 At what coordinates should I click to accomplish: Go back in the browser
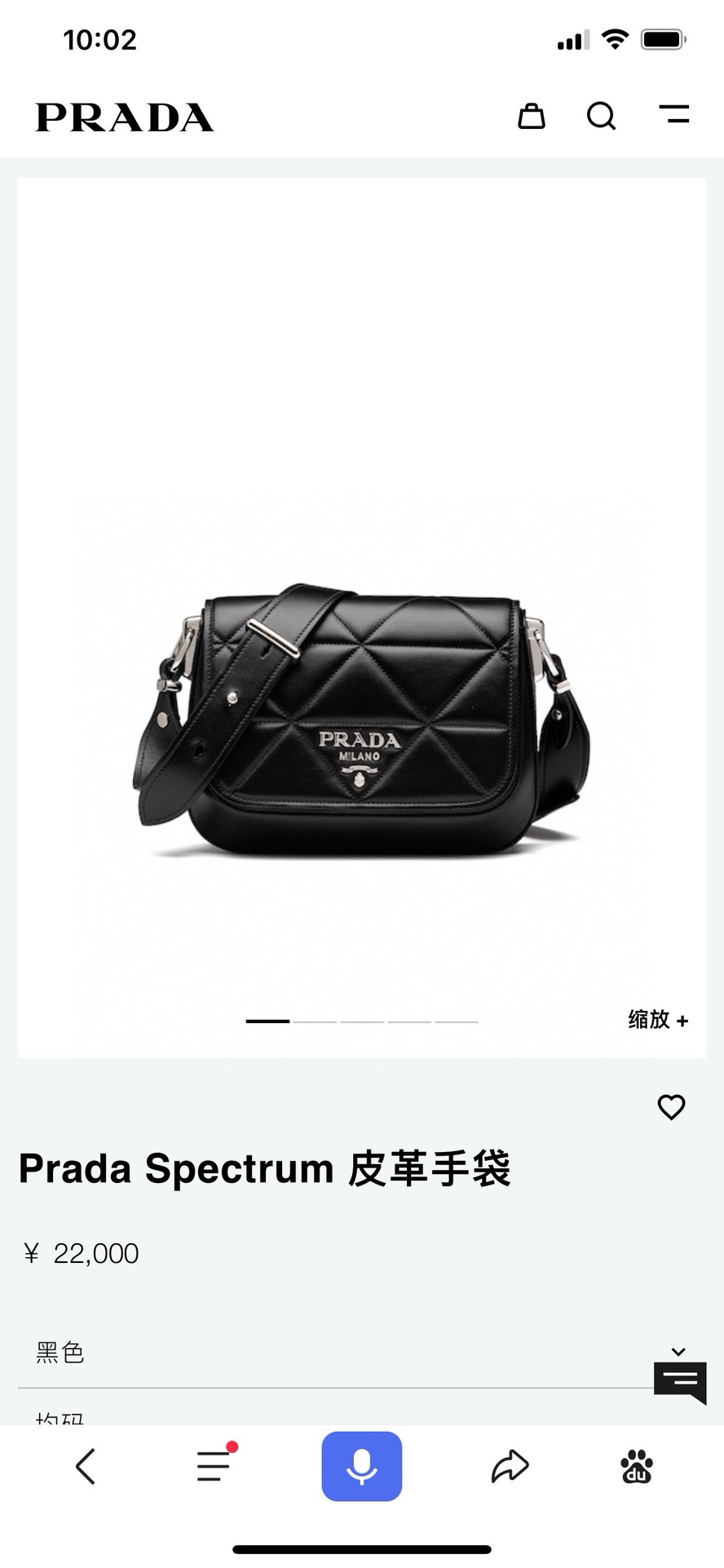tap(86, 1466)
